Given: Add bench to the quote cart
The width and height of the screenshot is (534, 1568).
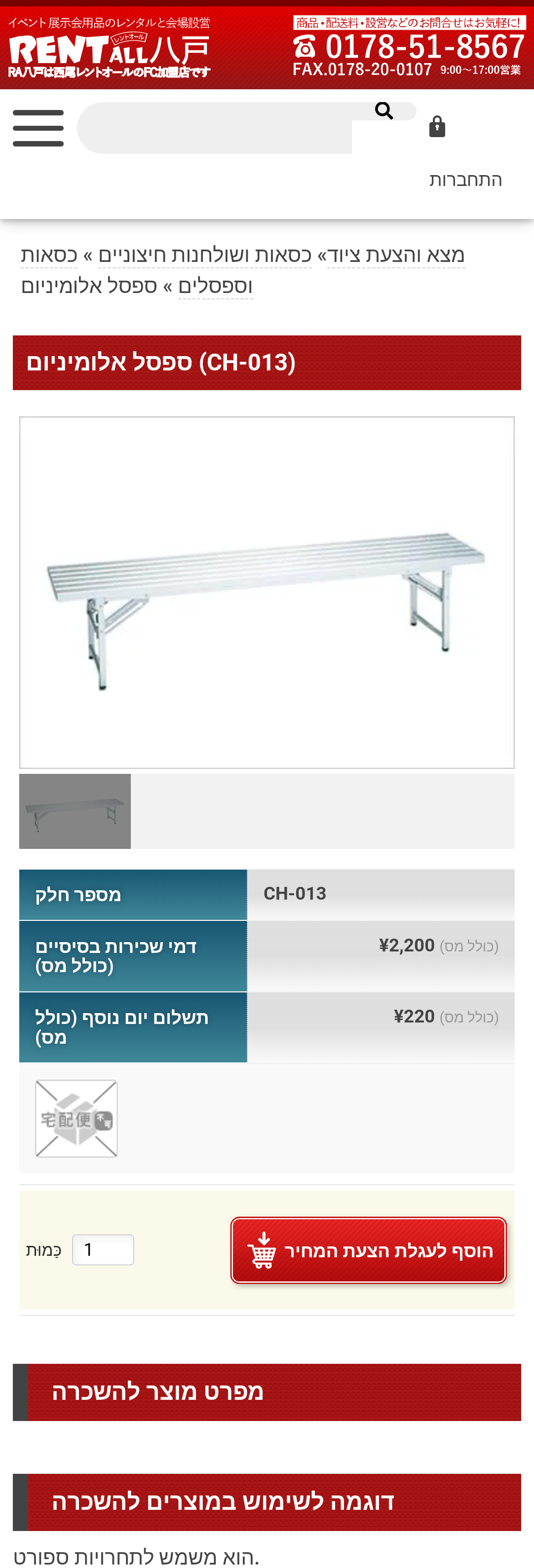Looking at the screenshot, I should click(368, 1250).
